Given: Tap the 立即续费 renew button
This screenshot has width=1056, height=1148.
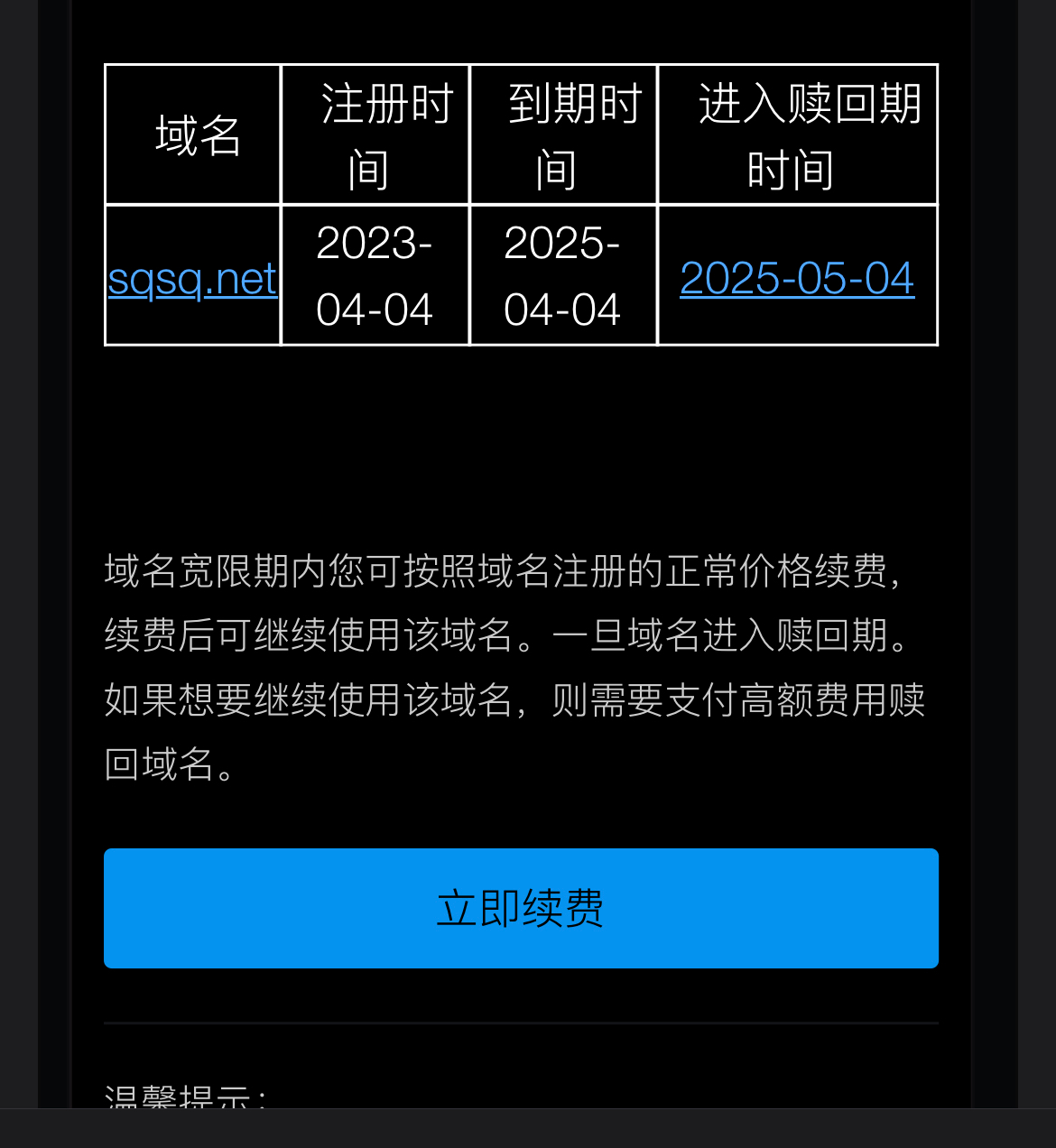Looking at the screenshot, I should click(x=521, y=908).
